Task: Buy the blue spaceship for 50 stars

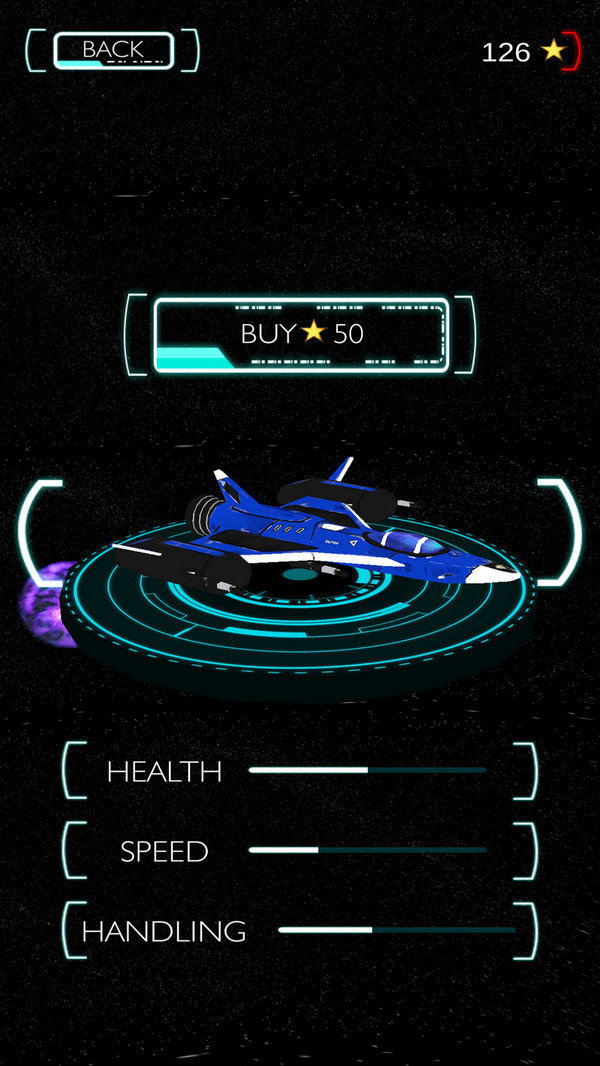Action: tap(301, 334)
